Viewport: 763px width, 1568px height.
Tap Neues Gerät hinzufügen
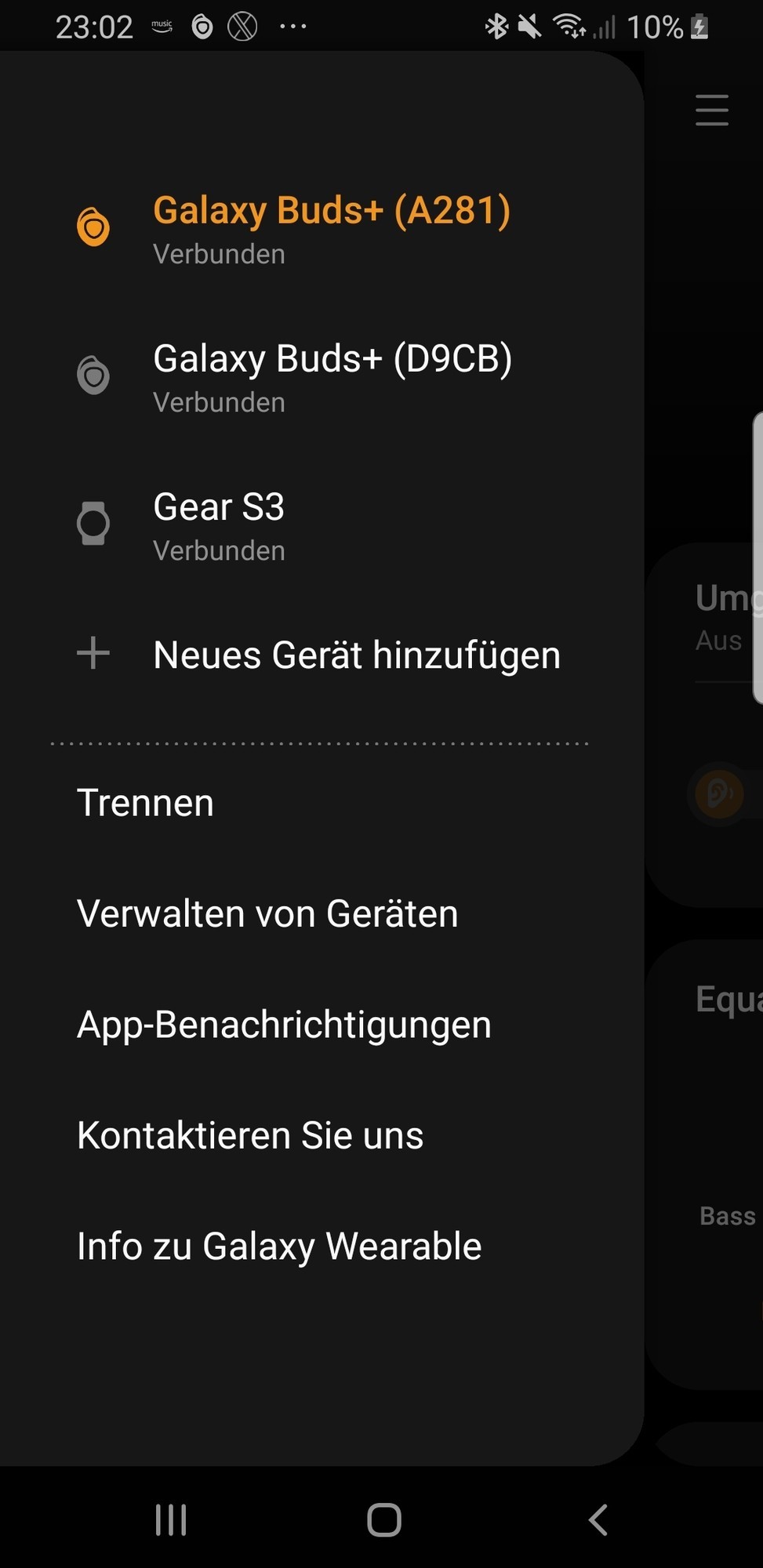click(x=356, y=655)
